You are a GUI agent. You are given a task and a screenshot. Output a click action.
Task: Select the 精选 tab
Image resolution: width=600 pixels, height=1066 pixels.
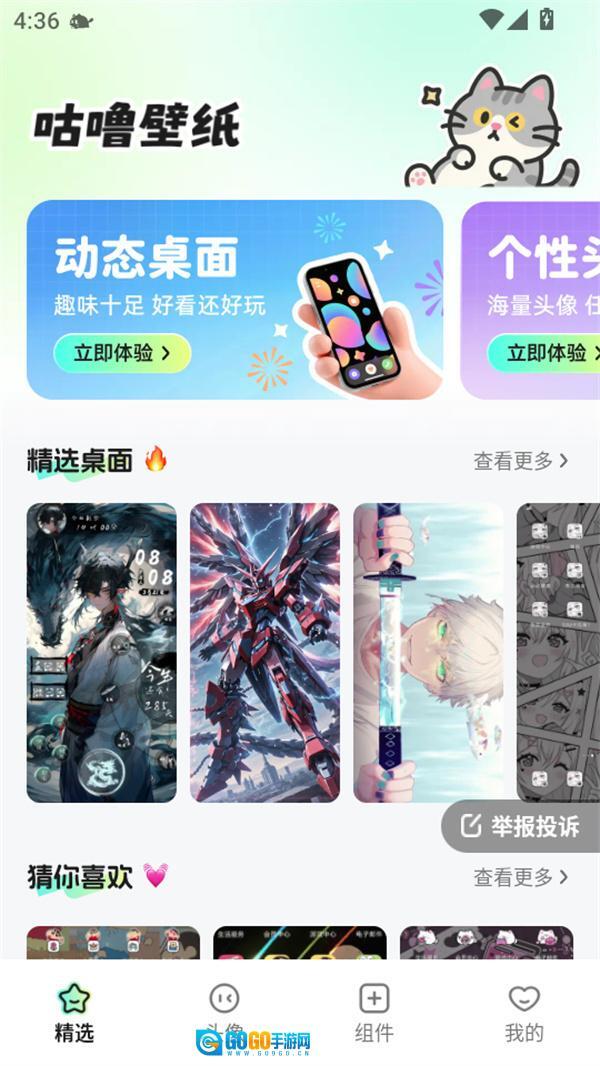pyautogui.click(x=74, y=1012)
